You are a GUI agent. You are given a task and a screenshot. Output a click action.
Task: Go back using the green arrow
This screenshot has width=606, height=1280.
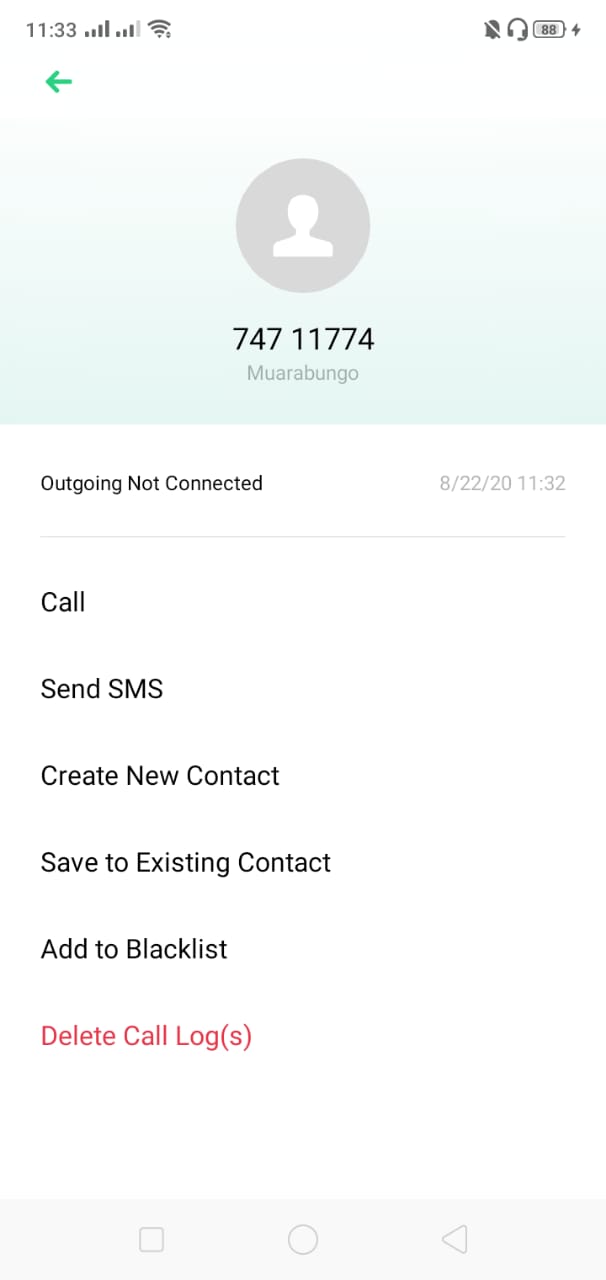coord(59,82)
